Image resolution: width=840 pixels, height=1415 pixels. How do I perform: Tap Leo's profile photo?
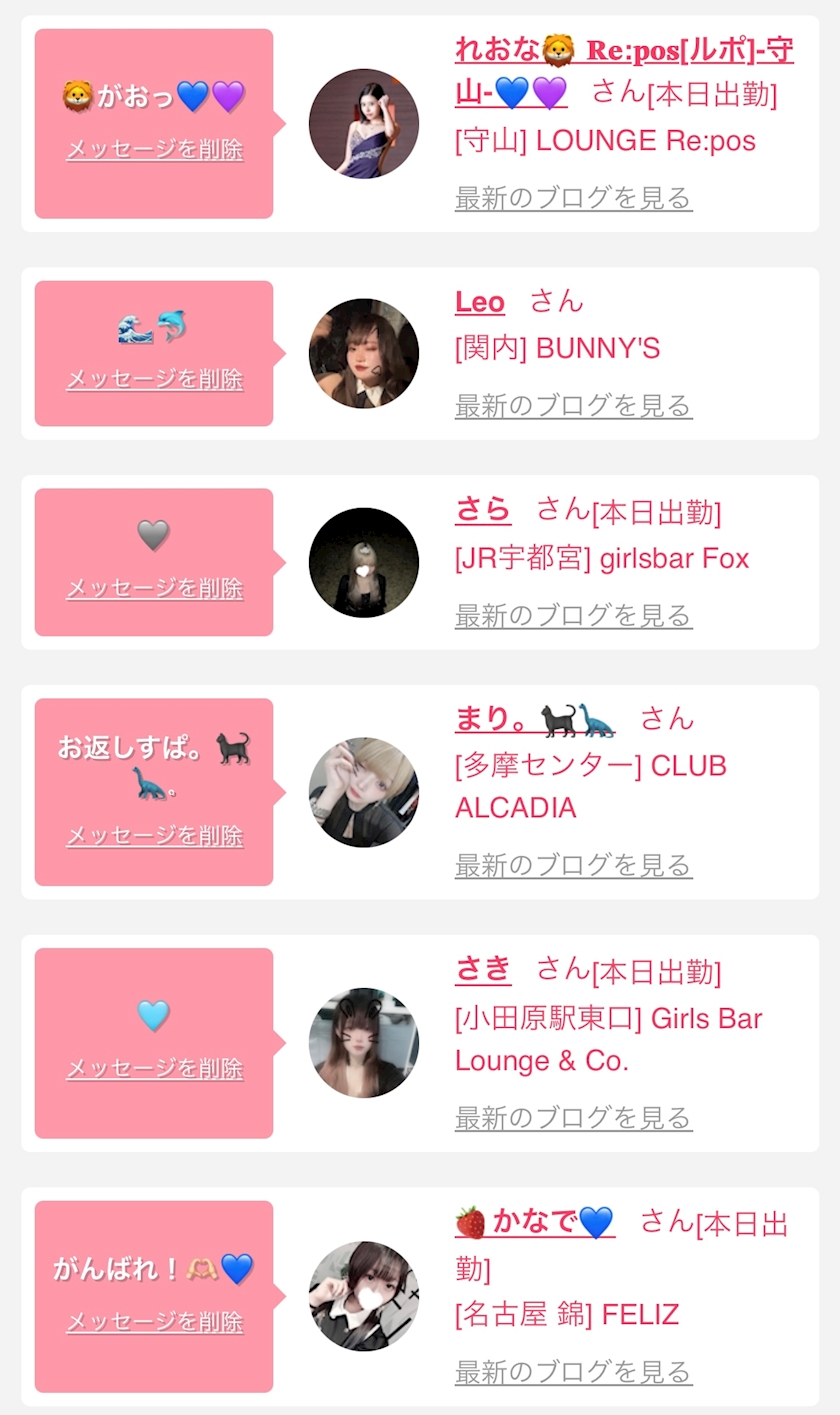(364, 353)
